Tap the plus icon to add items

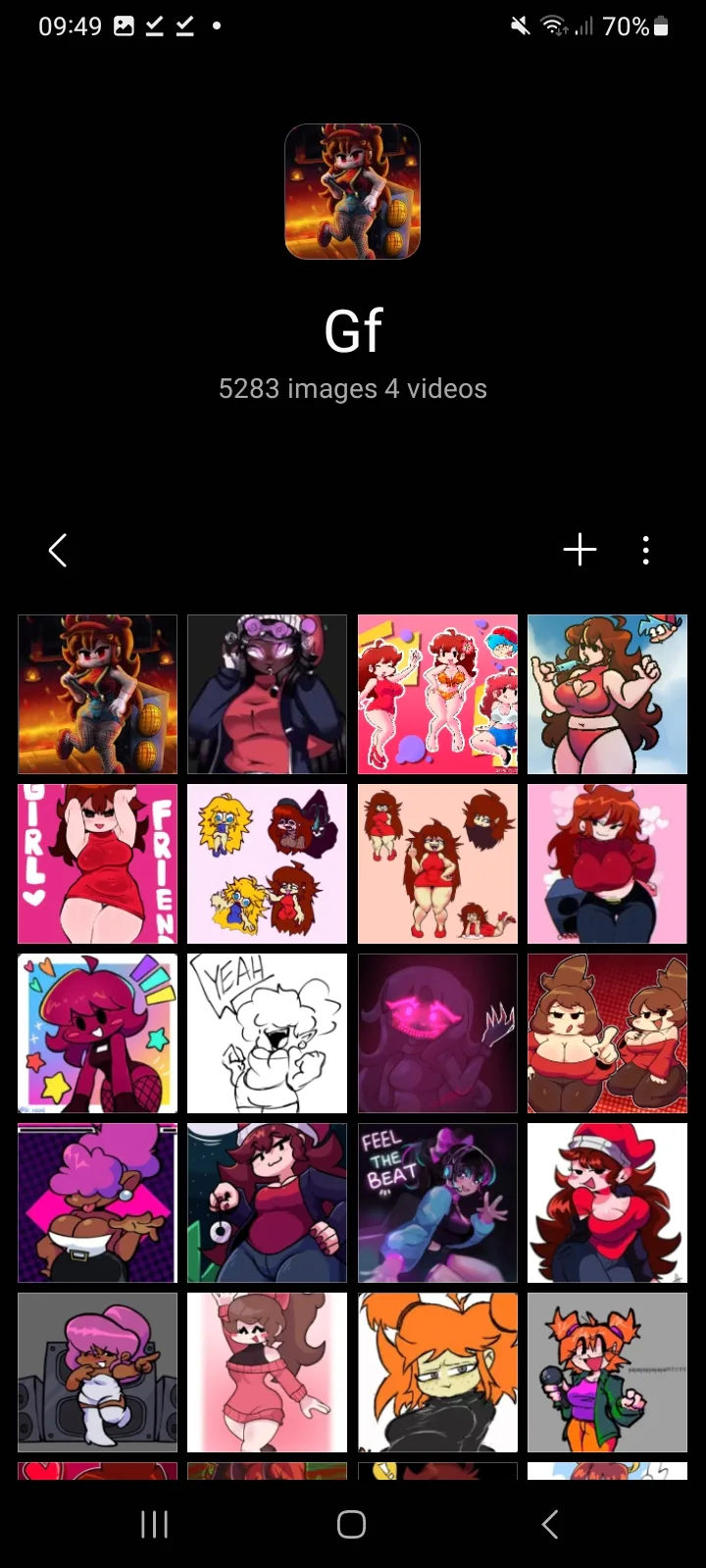580,550
